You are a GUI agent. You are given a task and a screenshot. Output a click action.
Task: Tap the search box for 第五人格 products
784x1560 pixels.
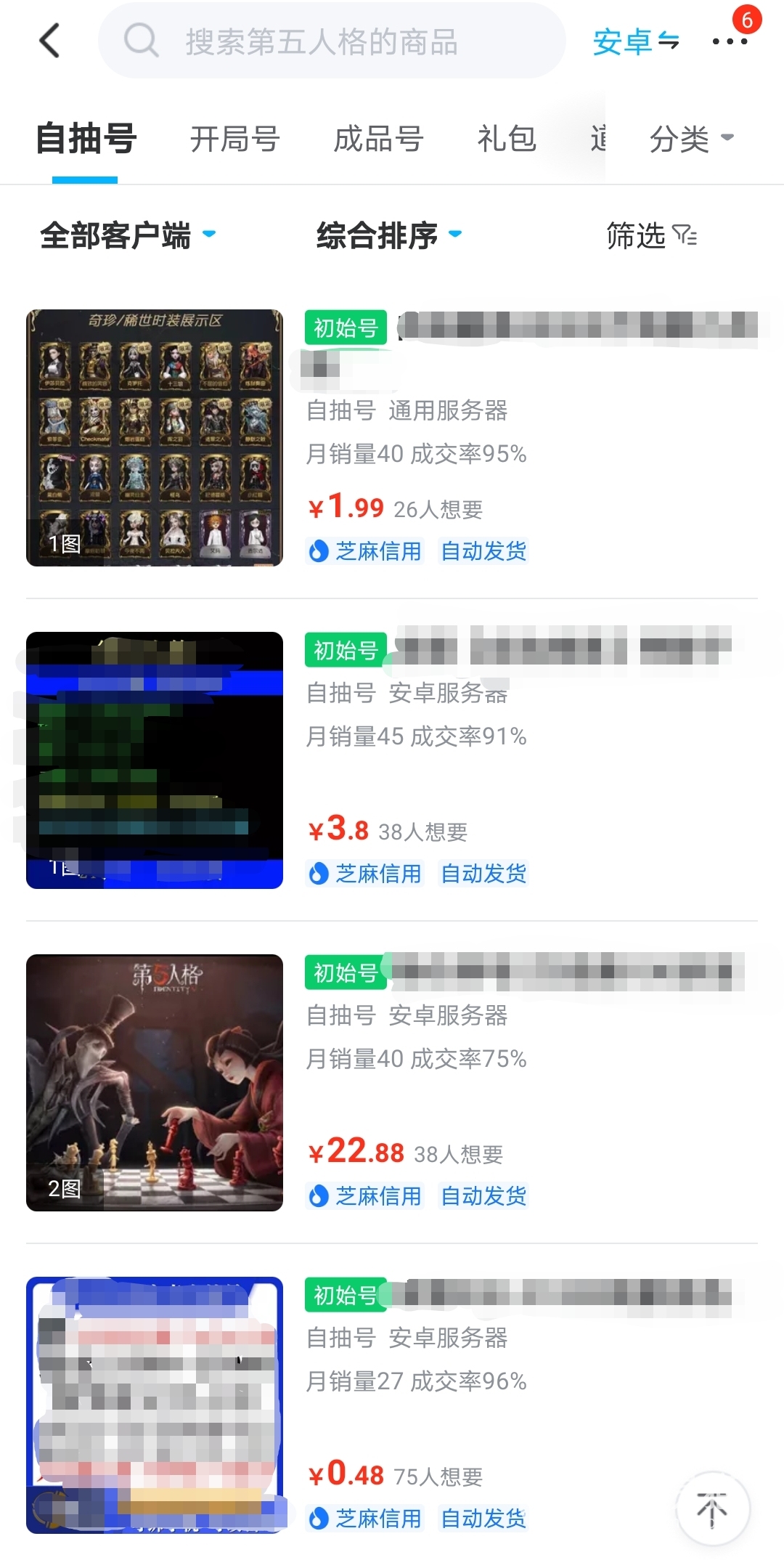coord(331,42)
